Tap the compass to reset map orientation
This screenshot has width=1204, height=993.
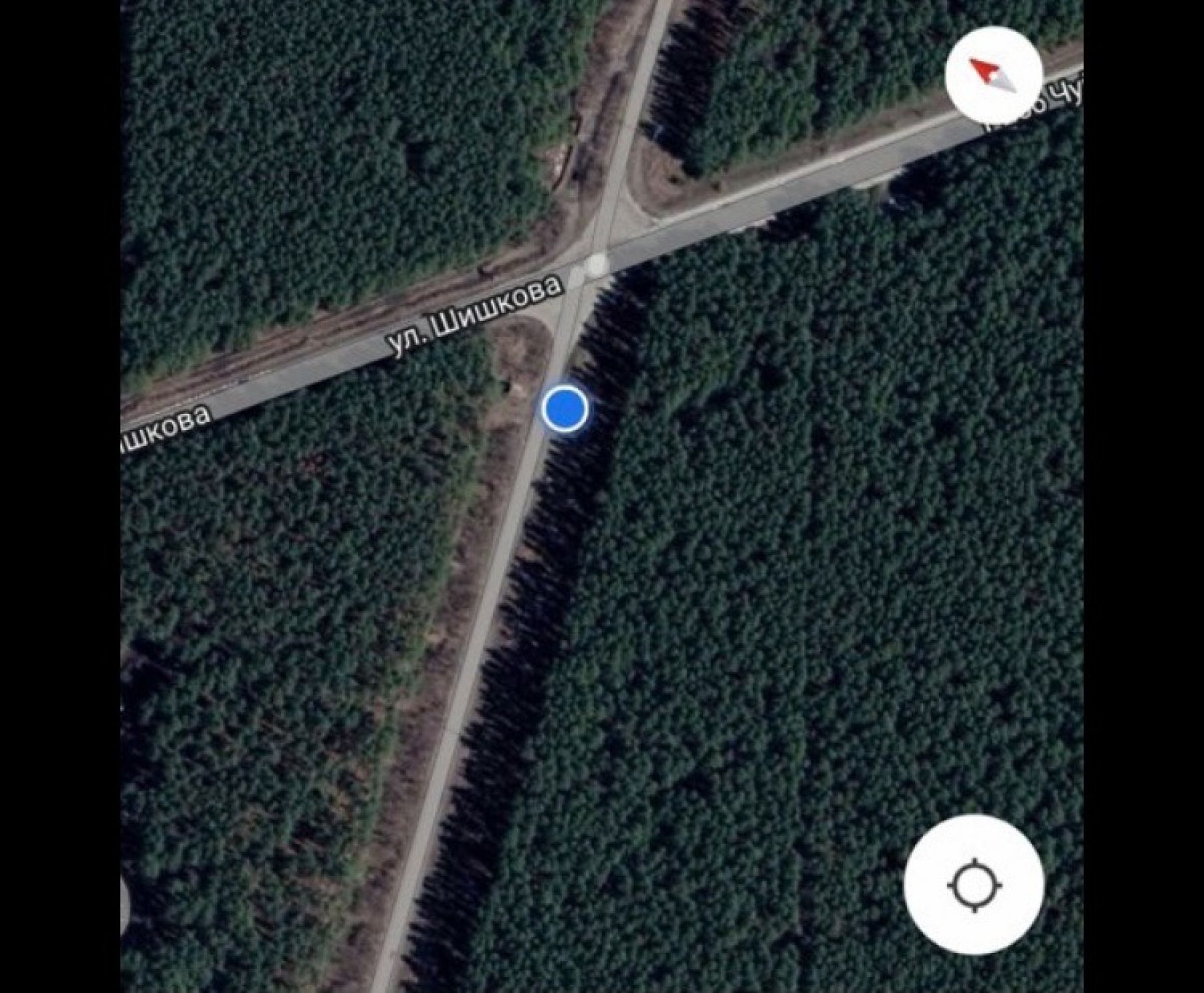coord(993,75)
